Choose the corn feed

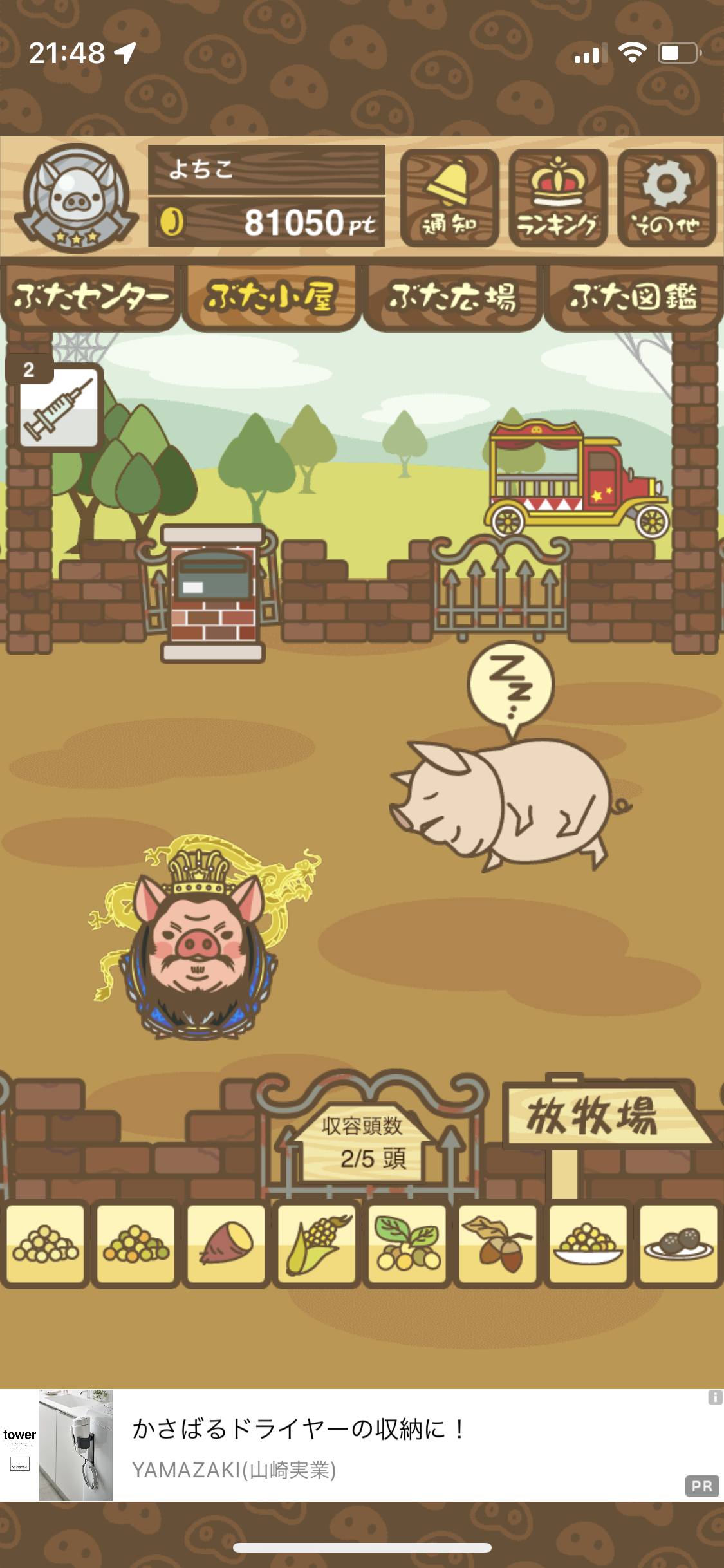pos(317,1244)
